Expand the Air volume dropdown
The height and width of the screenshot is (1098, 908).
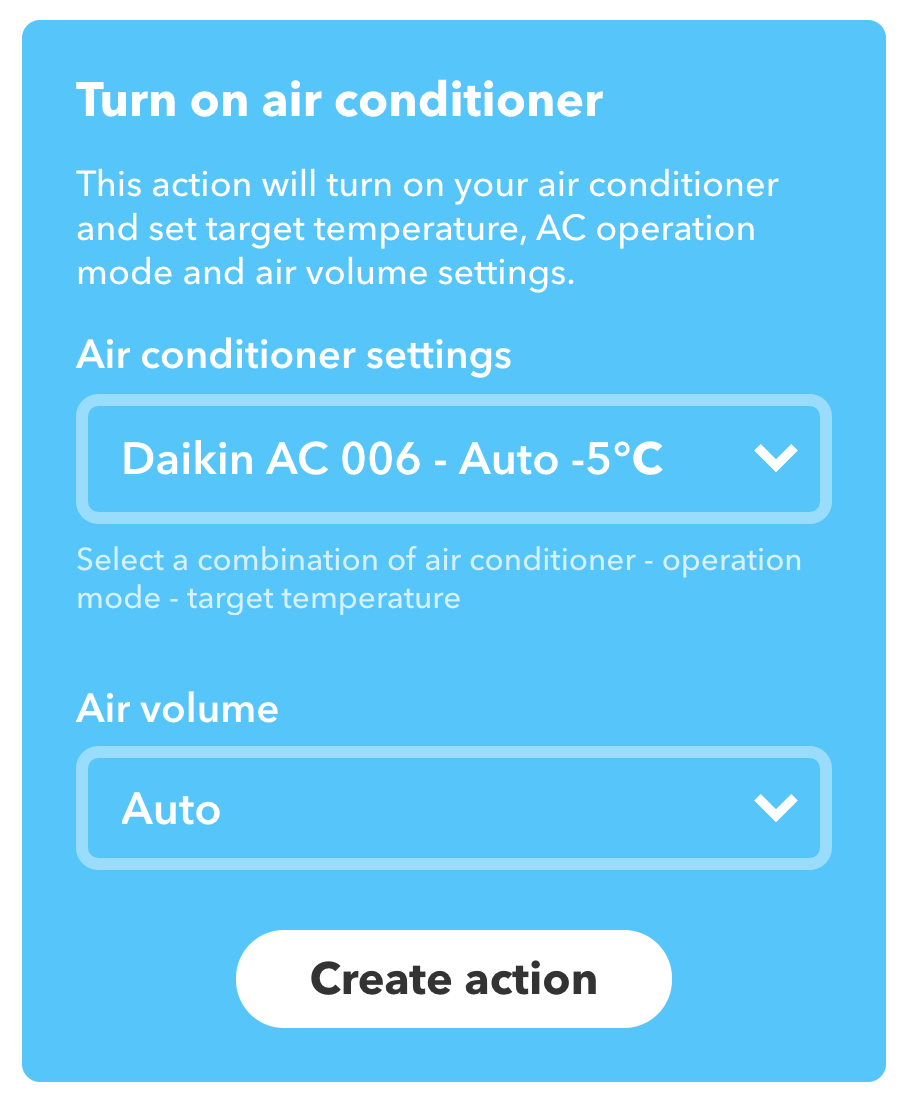[x=453, y=808]
